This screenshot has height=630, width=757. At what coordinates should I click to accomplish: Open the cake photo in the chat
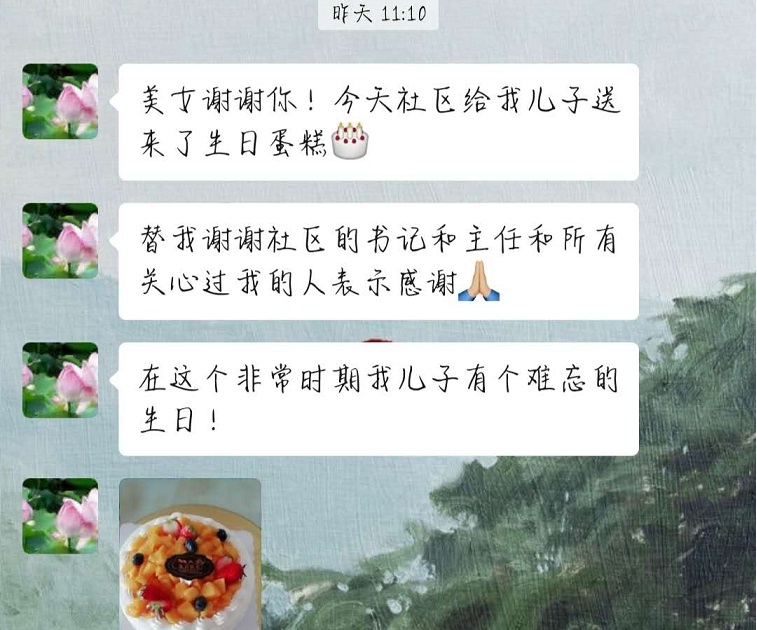pyautogui.click(x=190, y=555)
